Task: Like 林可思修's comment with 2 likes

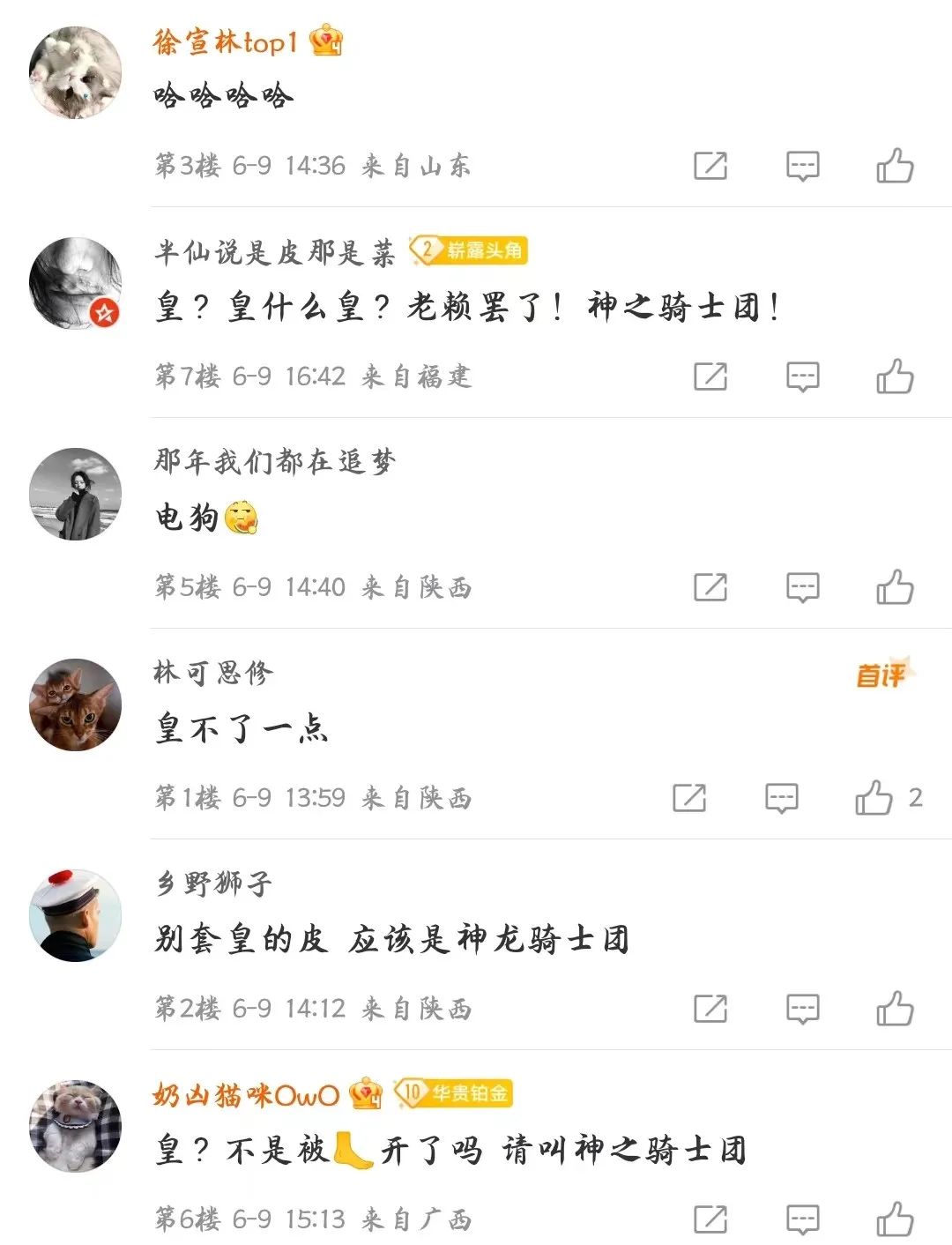Action: tap(873, 798)
